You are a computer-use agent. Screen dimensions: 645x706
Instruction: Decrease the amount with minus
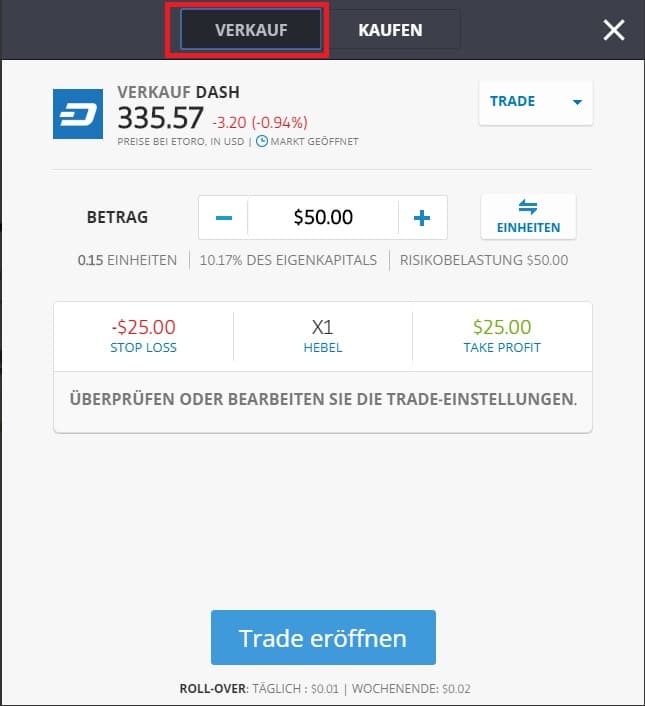tap(223, 217)
